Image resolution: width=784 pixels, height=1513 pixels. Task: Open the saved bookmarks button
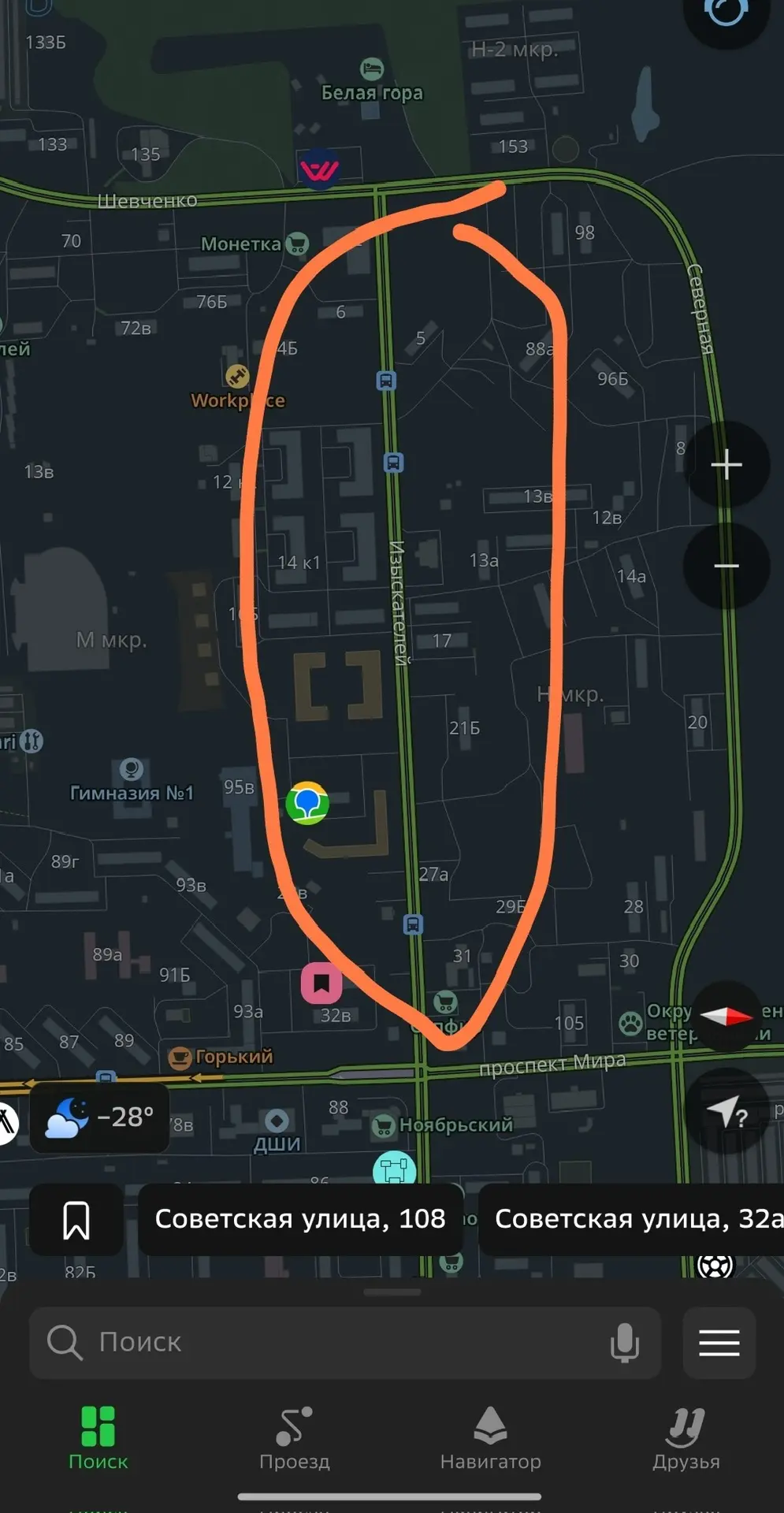[x=76, y=1220]
